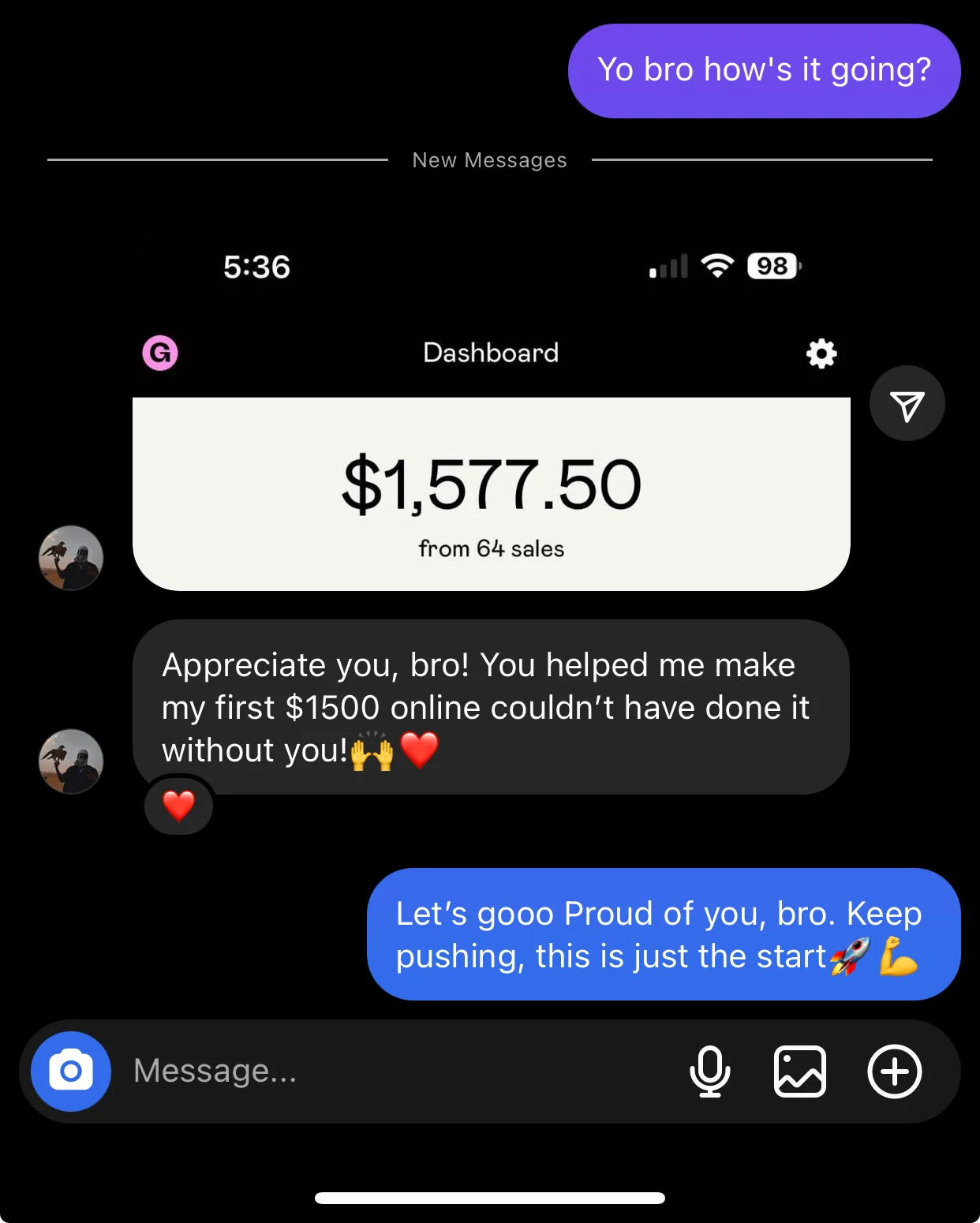View the heart reaction on the message
Image resolution: width=980 pixels, height=1223 pixels.
tap(179, 806)
